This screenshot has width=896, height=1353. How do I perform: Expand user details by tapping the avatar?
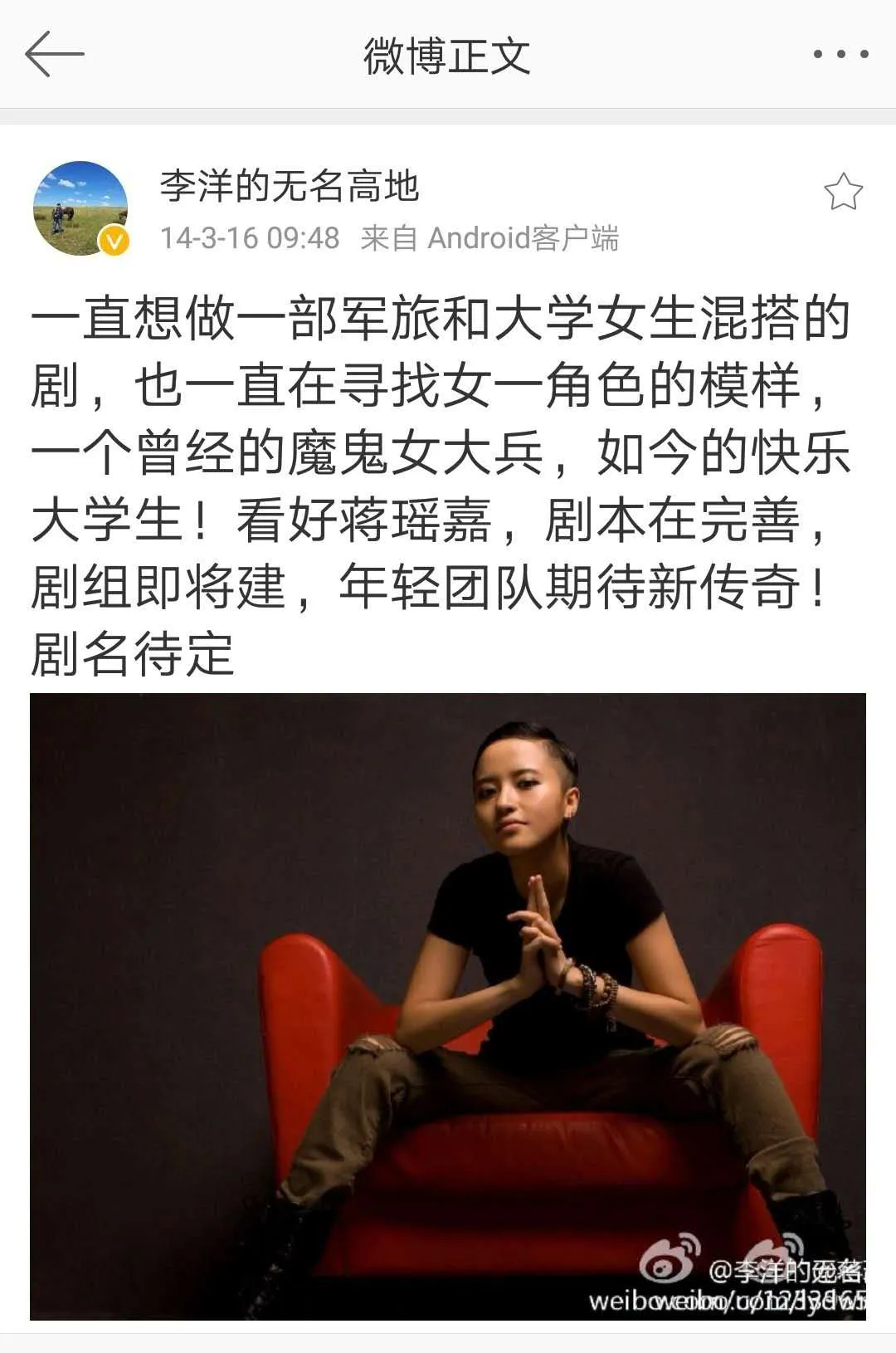click(x=80, y=206)
